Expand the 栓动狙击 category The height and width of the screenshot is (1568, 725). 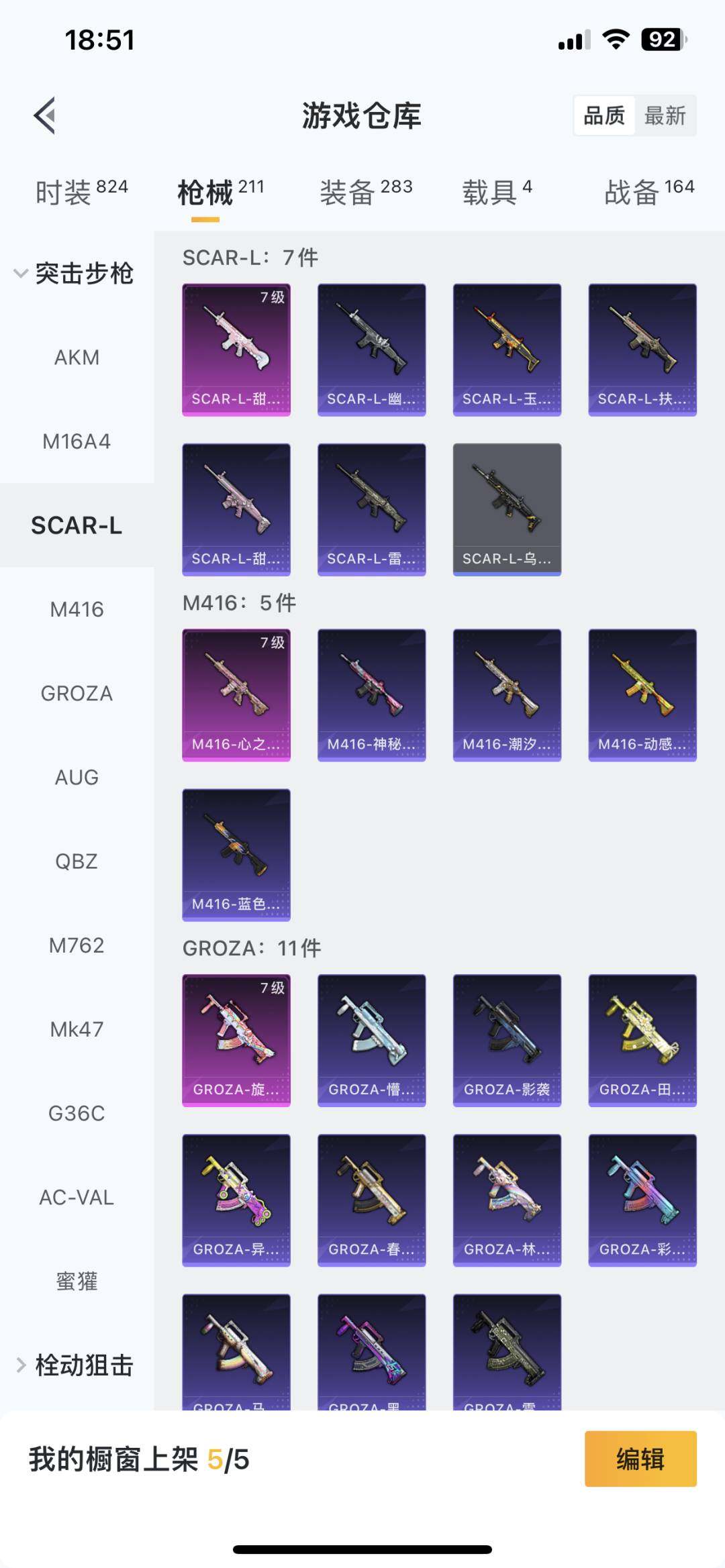[x=74, y=1365]
